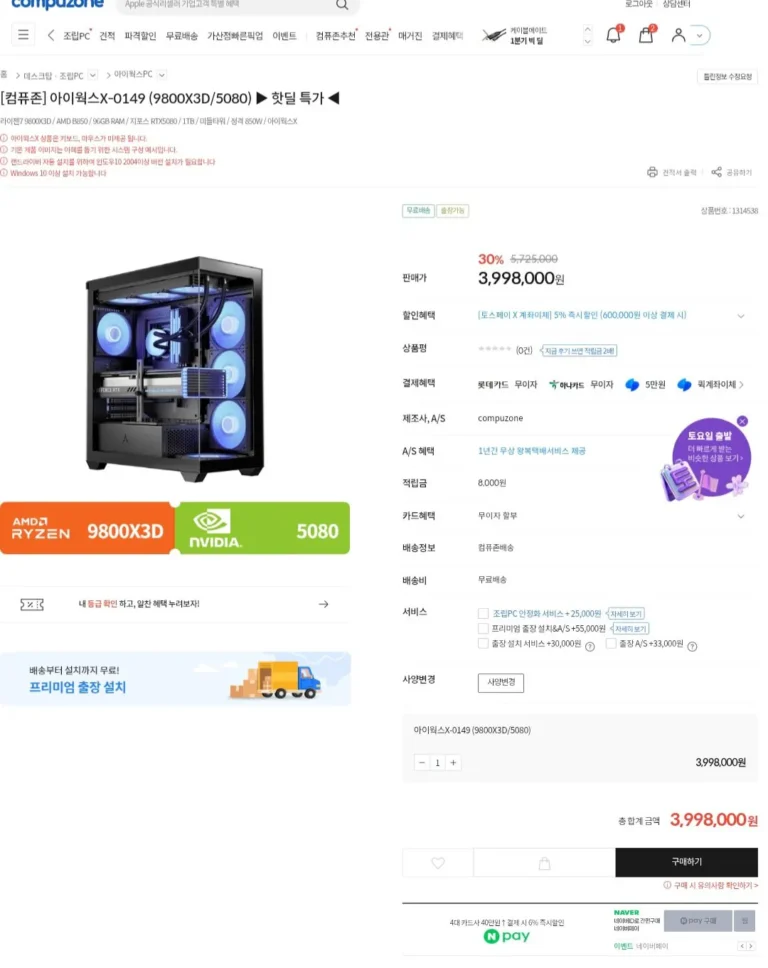Share this product via 공유하기
This screenshot has height=968, width=768.
tap(732, 172)
